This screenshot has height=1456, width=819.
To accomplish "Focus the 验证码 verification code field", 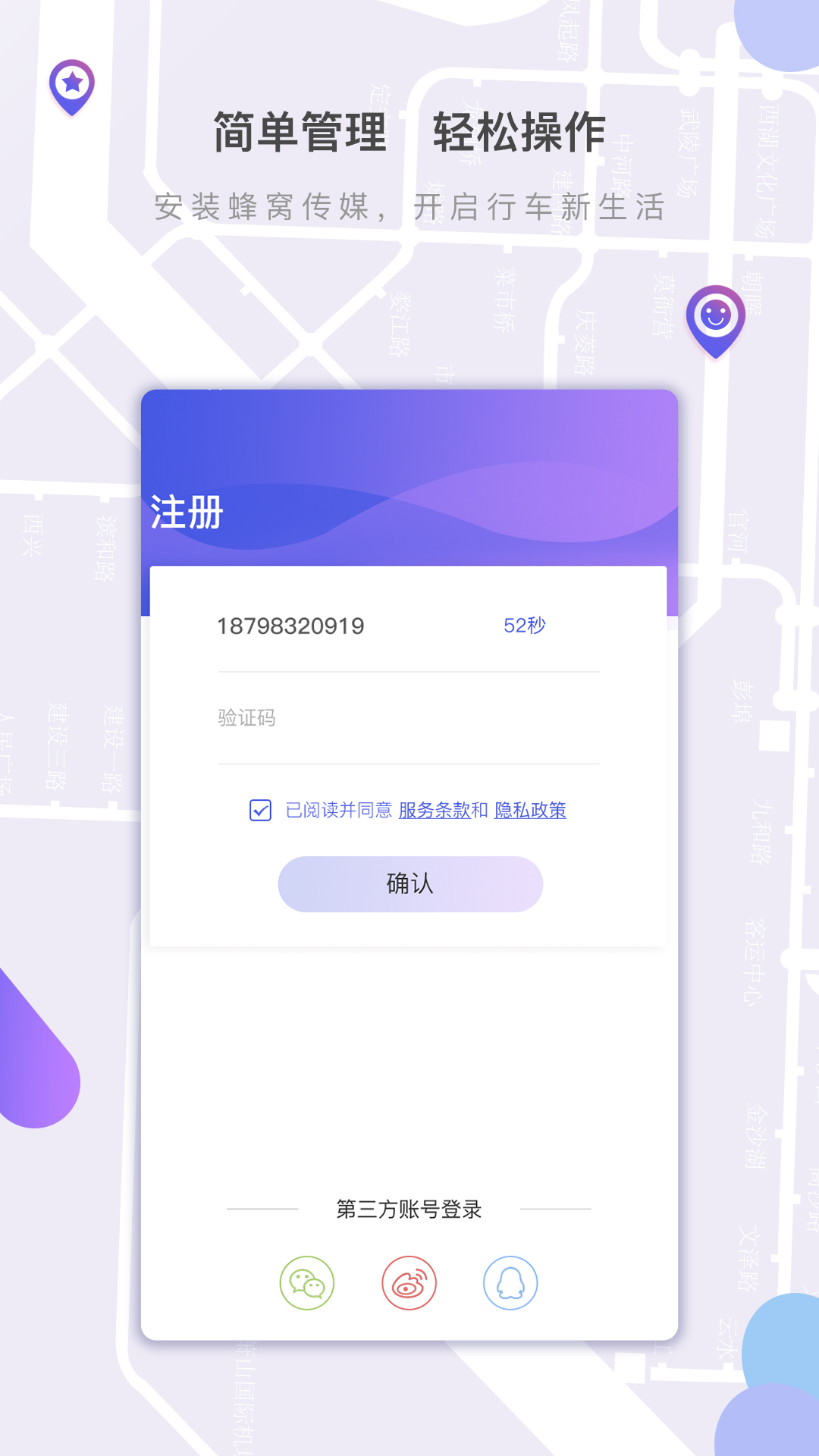I will click(x=408, y=718).
